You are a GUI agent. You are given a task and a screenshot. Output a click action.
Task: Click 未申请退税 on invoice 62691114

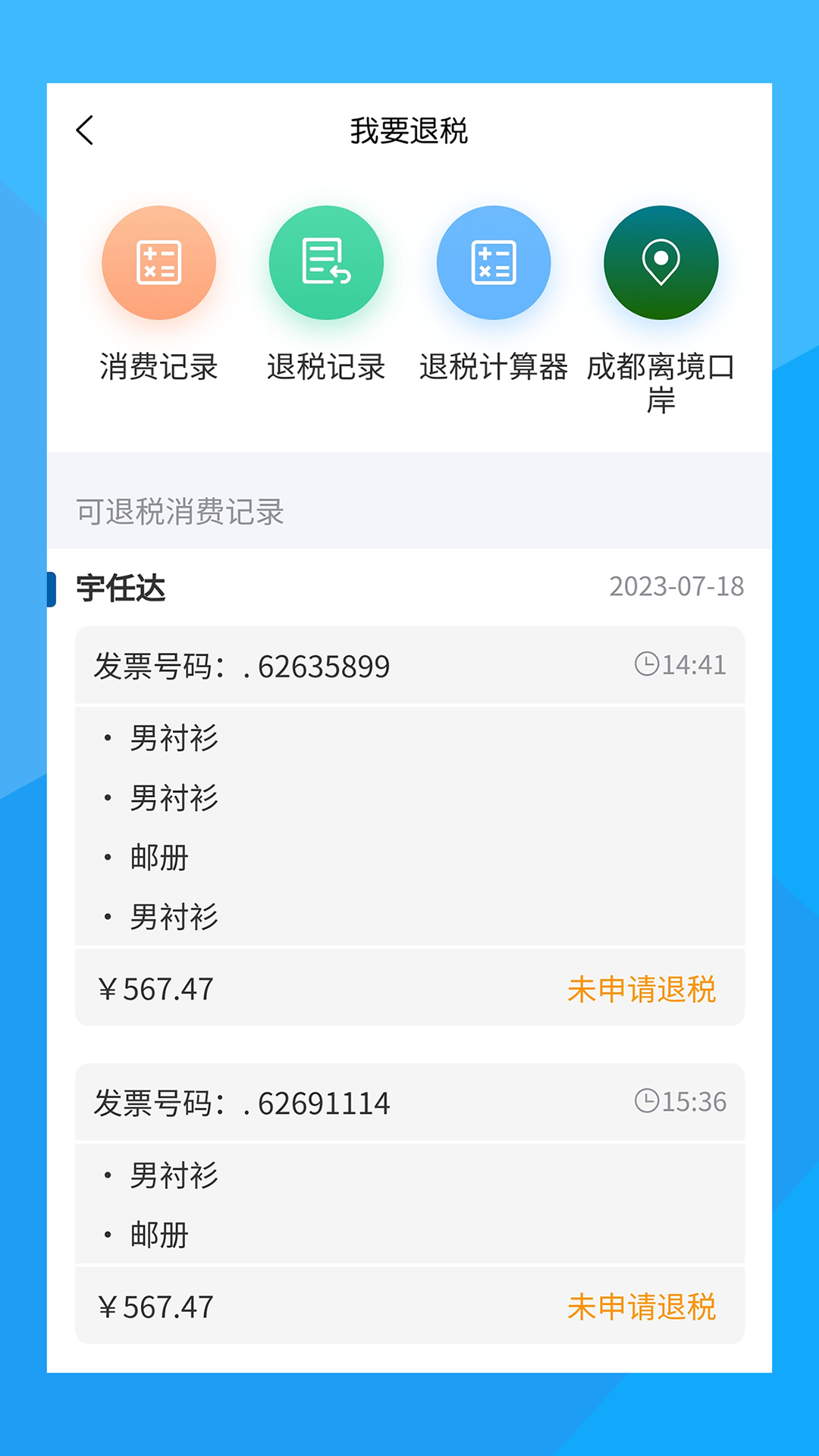pyautogui.click(x=642, y=1304)
